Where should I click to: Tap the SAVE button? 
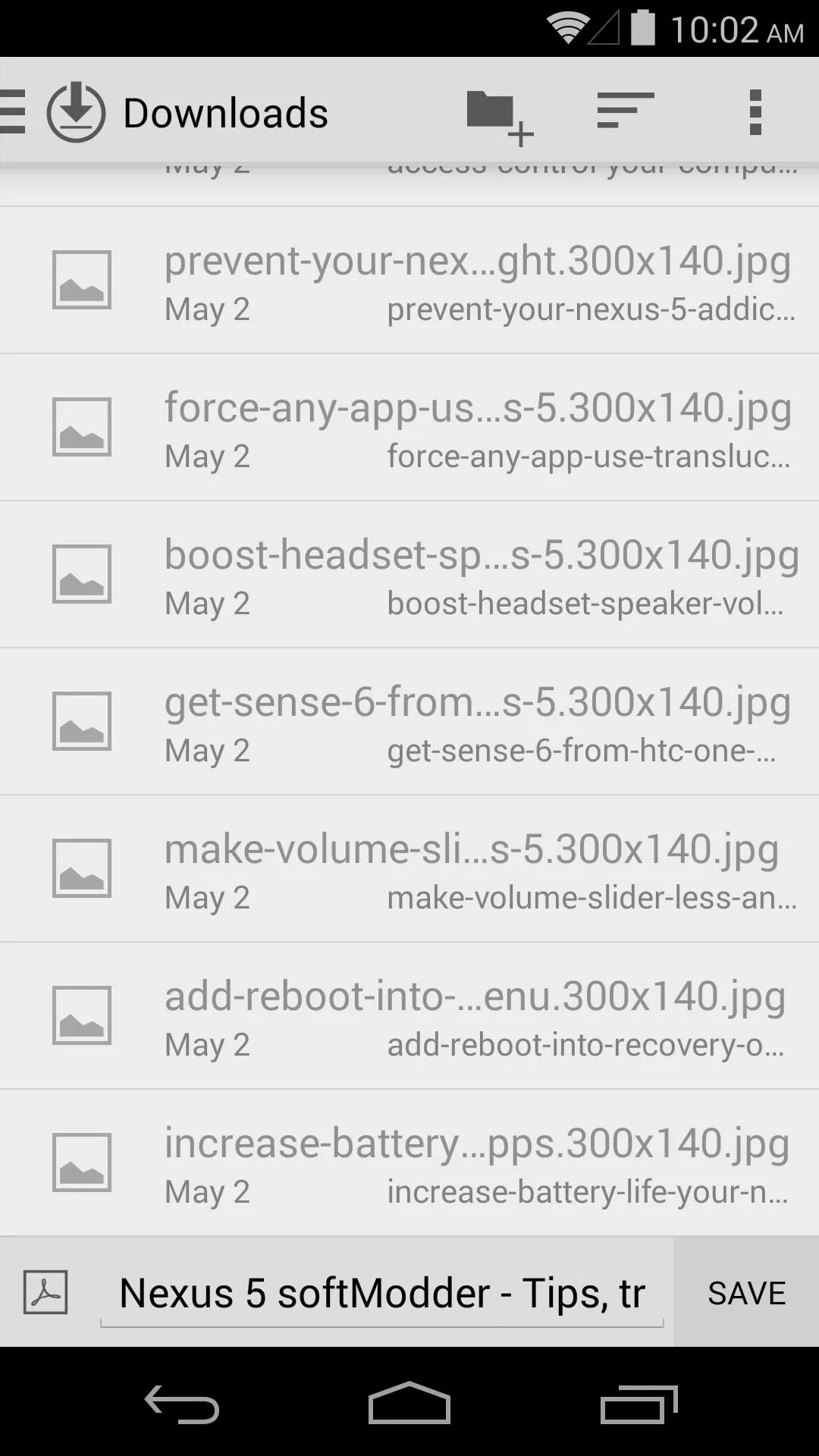click(746, 1293)
